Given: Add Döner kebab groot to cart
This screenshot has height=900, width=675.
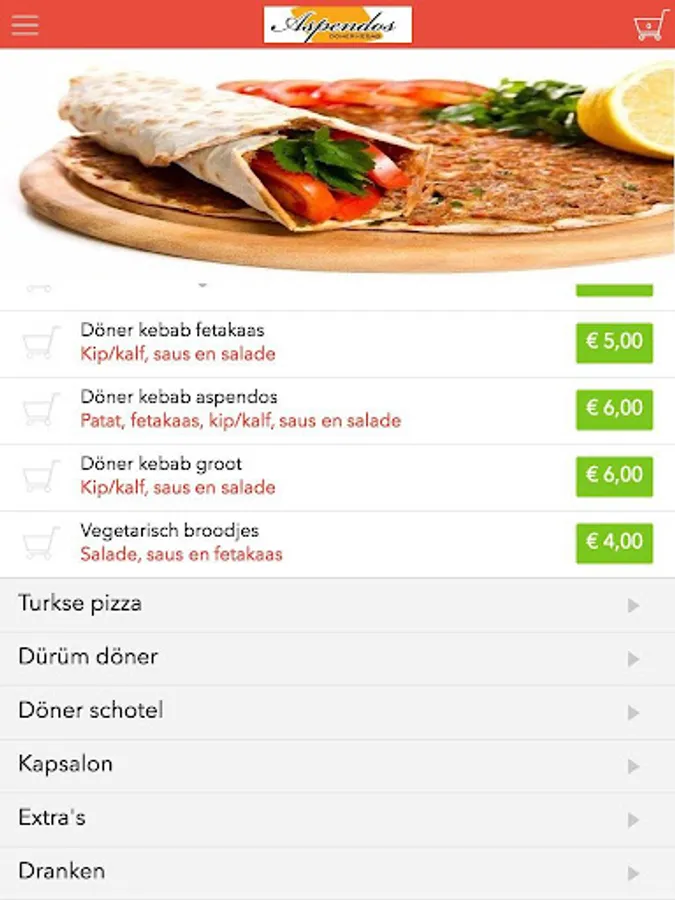Looking at the screenshot, I should 41,477.
